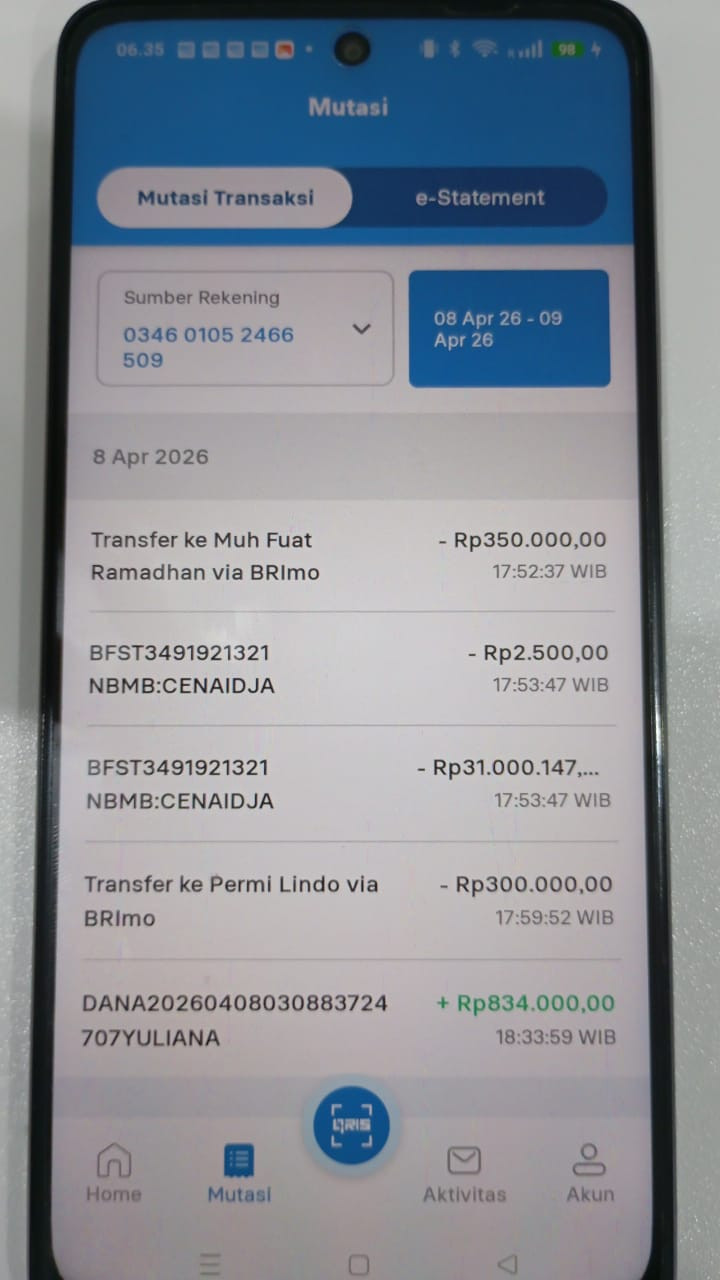Switch to the Akun tab
The image size is (720, 1280).
coord(590,1173)
